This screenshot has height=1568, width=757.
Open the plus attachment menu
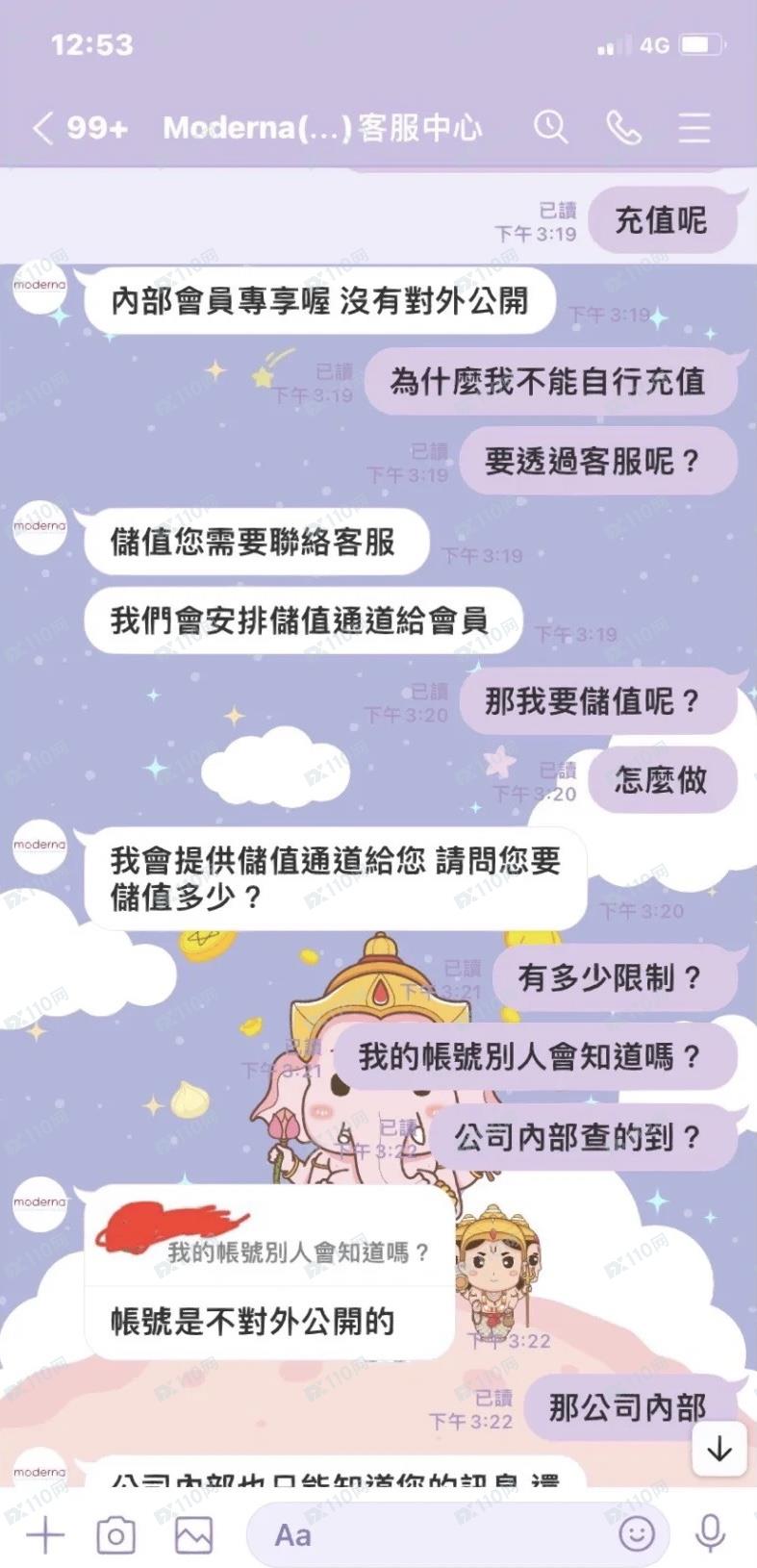click(44, 1534)
